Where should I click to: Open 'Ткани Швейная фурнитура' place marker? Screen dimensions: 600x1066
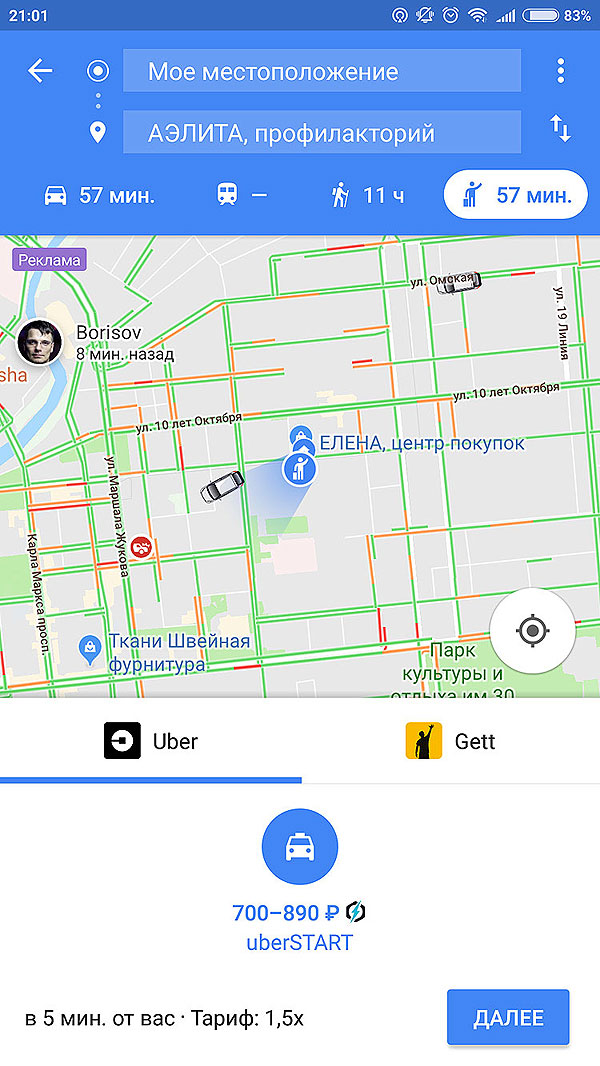coord(91,649)
